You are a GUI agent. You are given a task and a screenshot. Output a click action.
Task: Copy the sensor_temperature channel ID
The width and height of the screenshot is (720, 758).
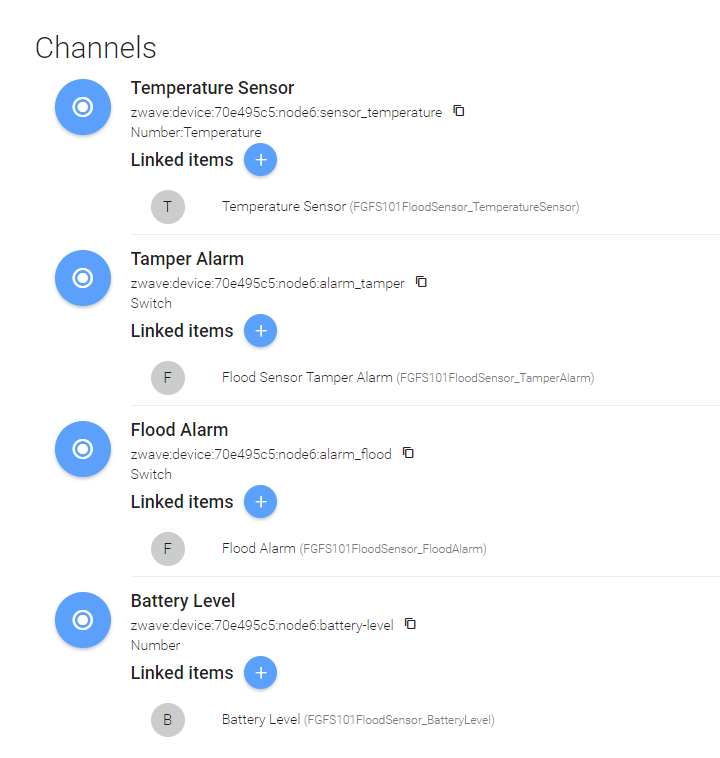[x=459, y=111]
